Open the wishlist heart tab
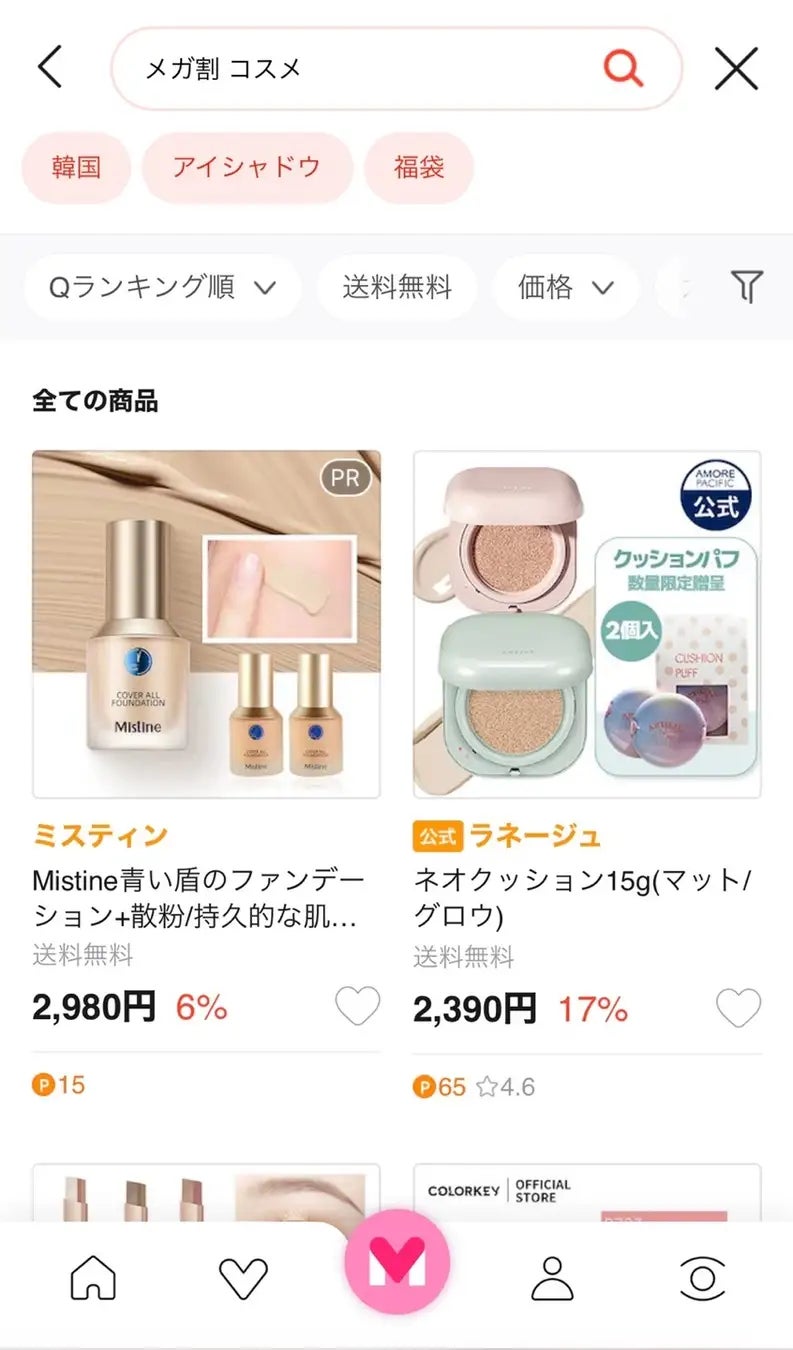 (x=243, y=1277)
